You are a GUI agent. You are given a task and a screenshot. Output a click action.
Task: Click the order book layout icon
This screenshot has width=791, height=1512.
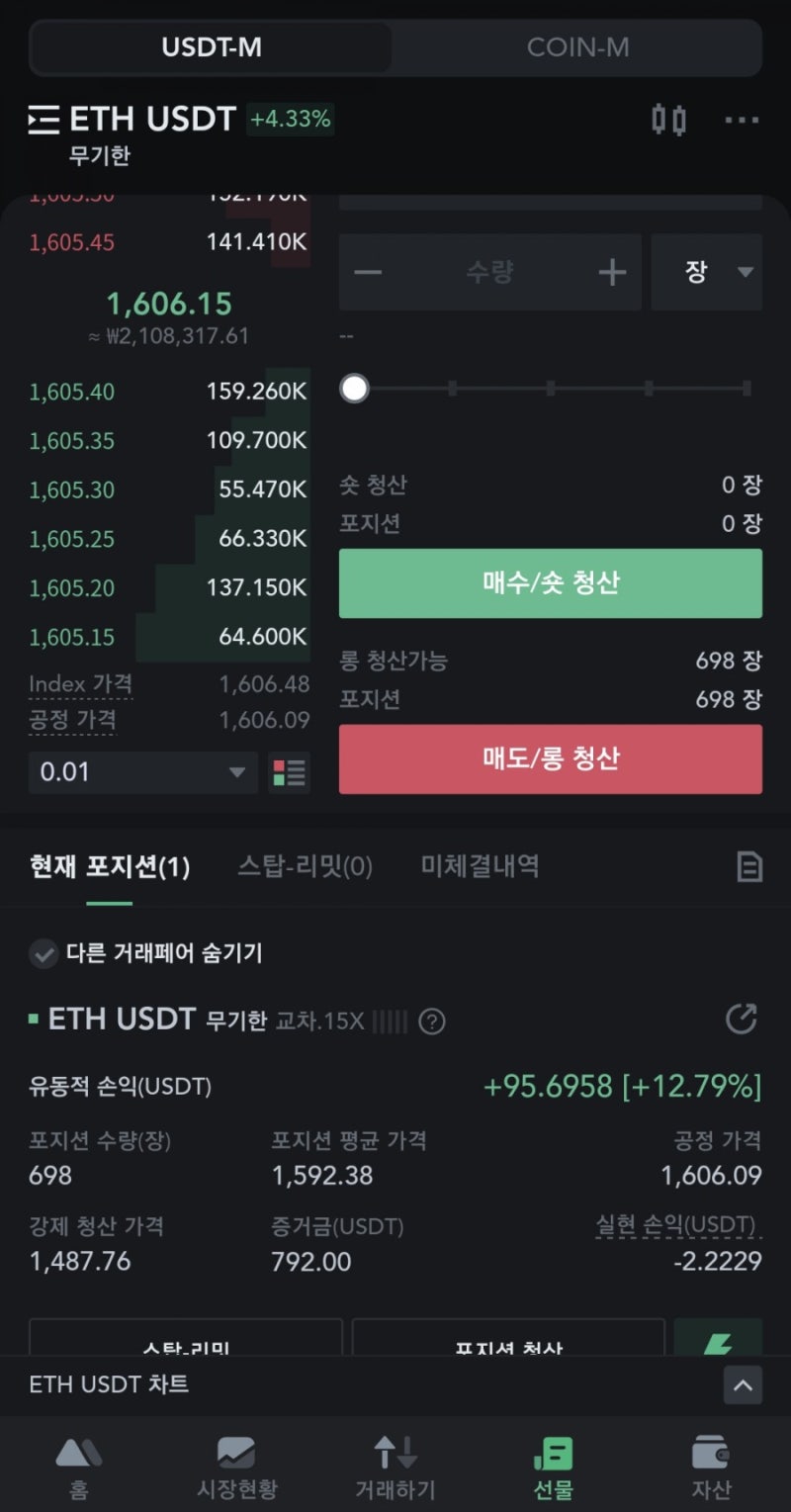[288, 771]
